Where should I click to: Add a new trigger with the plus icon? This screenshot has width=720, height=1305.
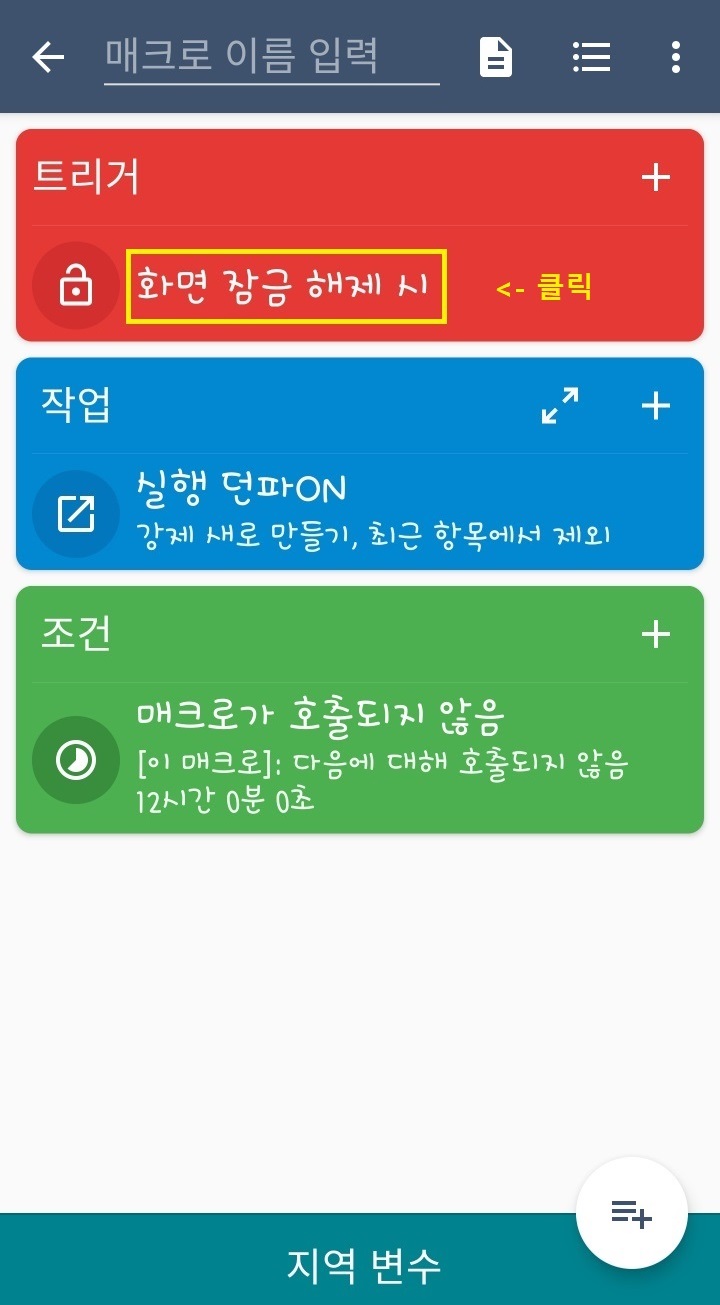click(x=656, y=178)
